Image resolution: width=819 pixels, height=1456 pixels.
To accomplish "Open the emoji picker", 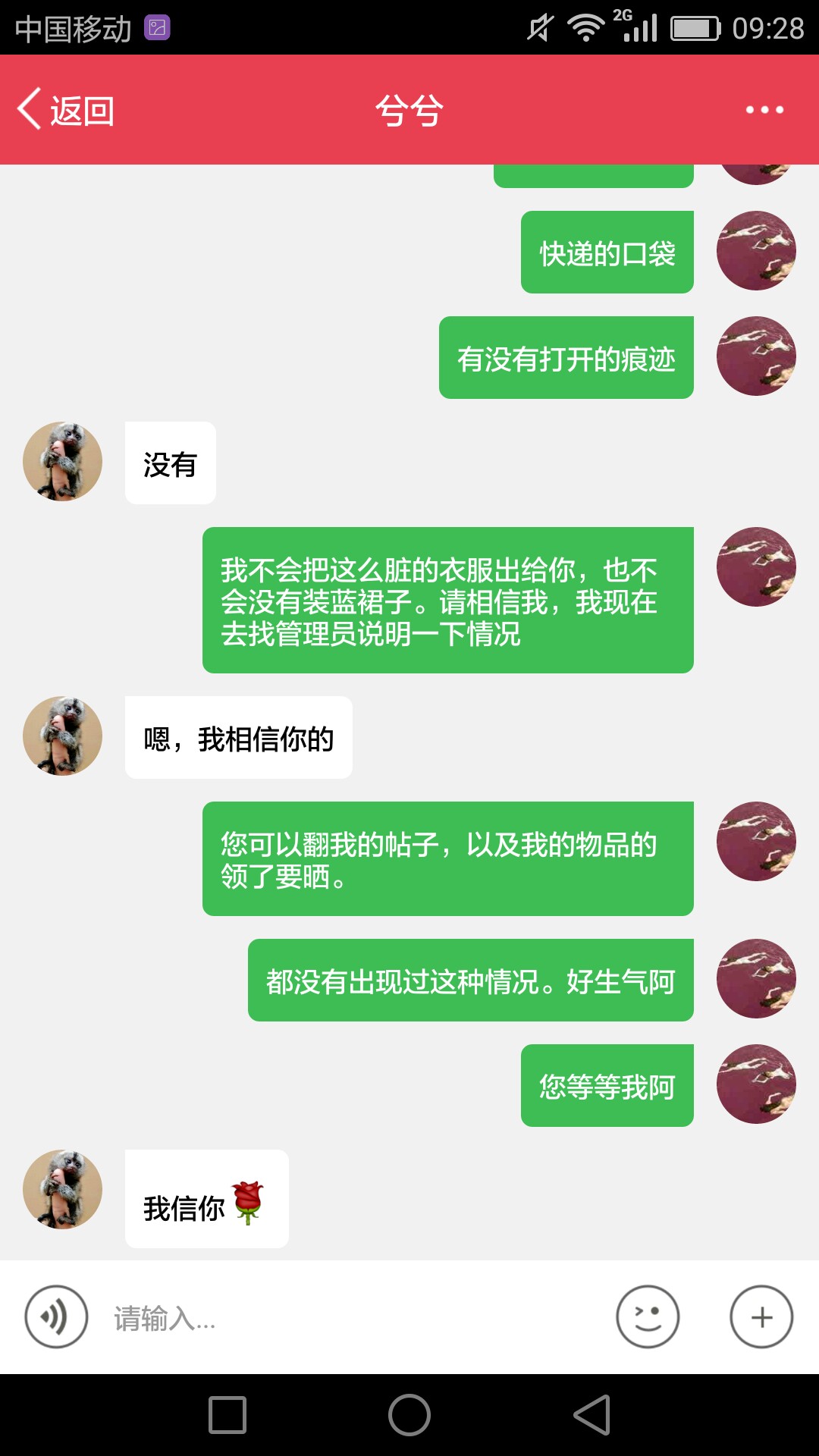I will click(648, 1317).
